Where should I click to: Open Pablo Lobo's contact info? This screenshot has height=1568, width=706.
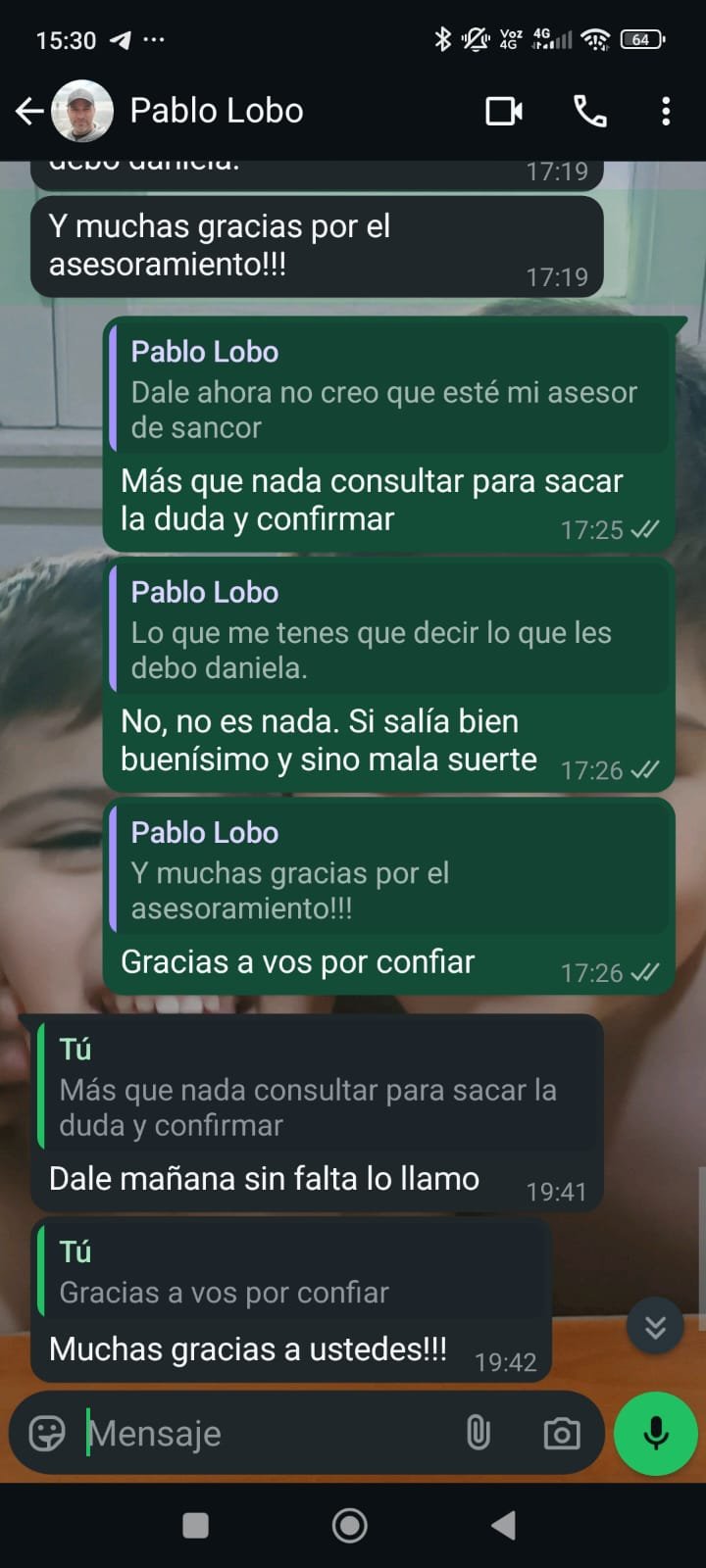[x=216, y=112]
